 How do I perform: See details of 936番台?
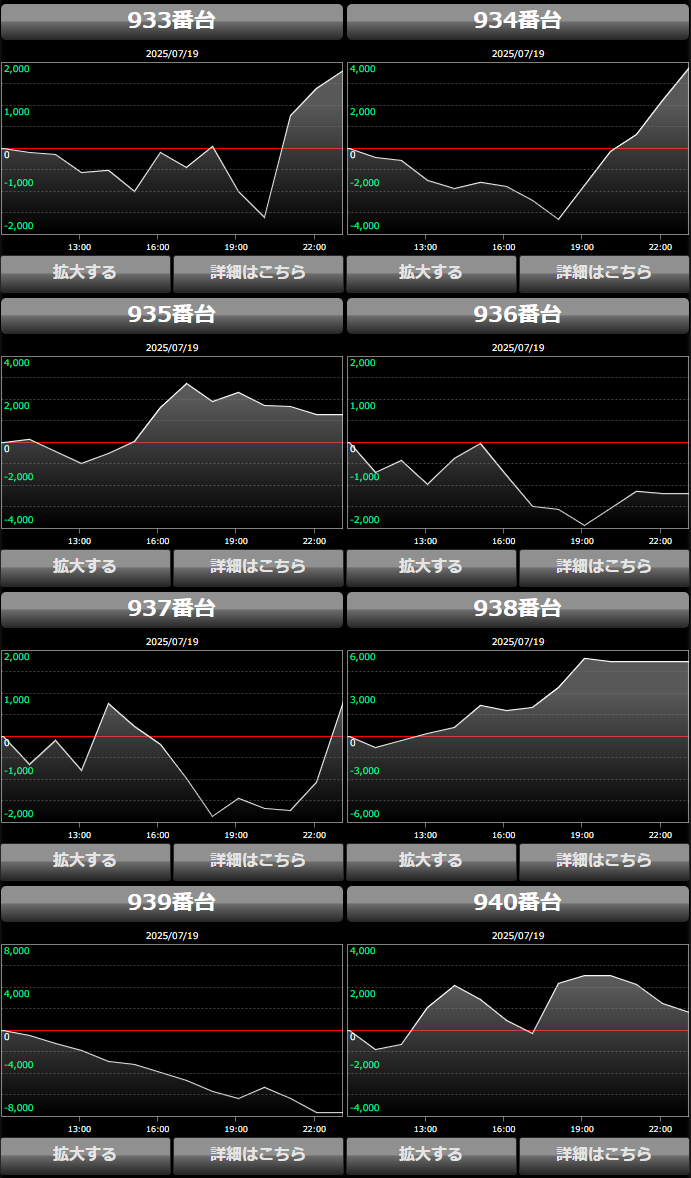pyautogui.click(x=604, y=566)
